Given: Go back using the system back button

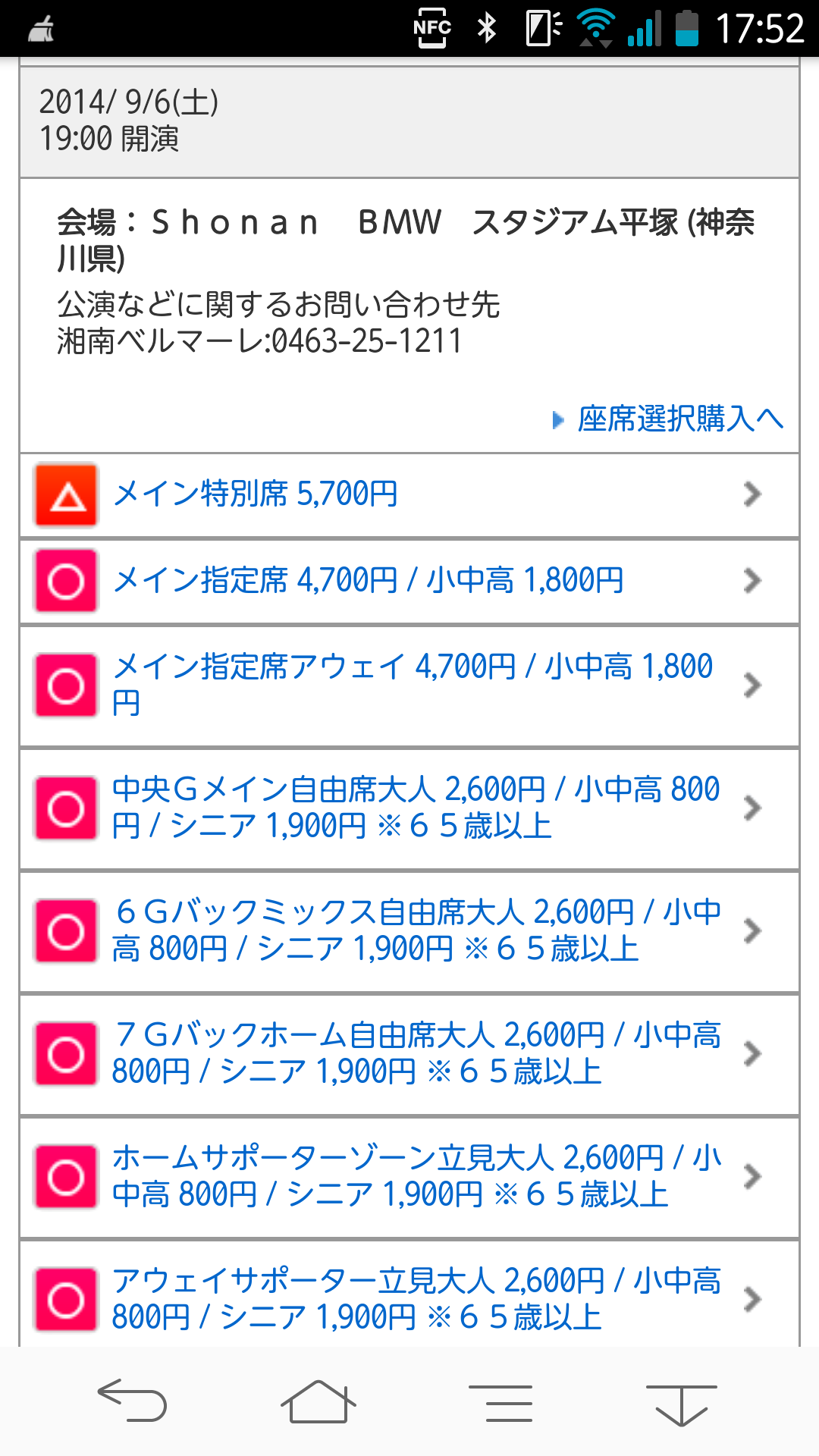Looking at the screenshot, I should point(133,1400).
